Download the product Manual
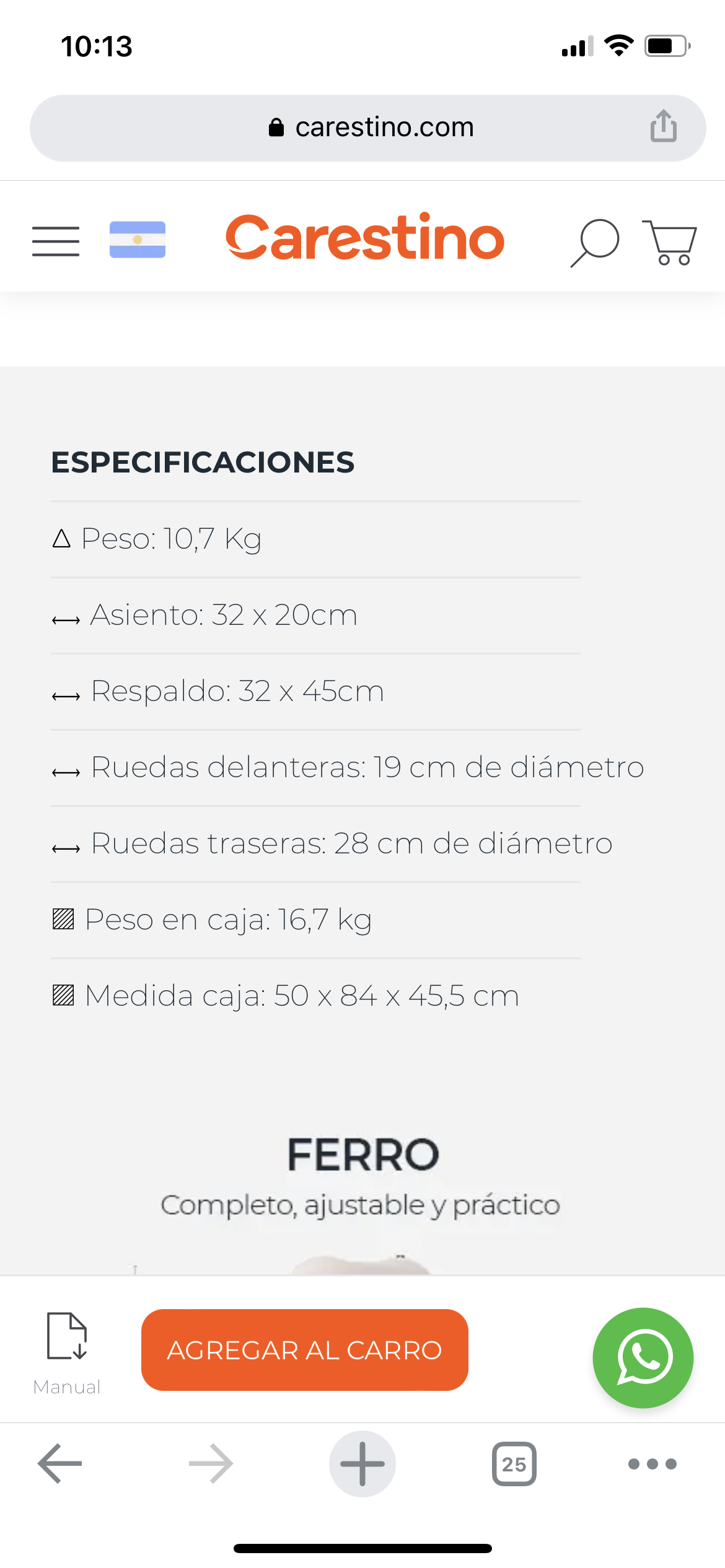The image size is (725, 1568). pyautogui.click(x=67, y=1351)
